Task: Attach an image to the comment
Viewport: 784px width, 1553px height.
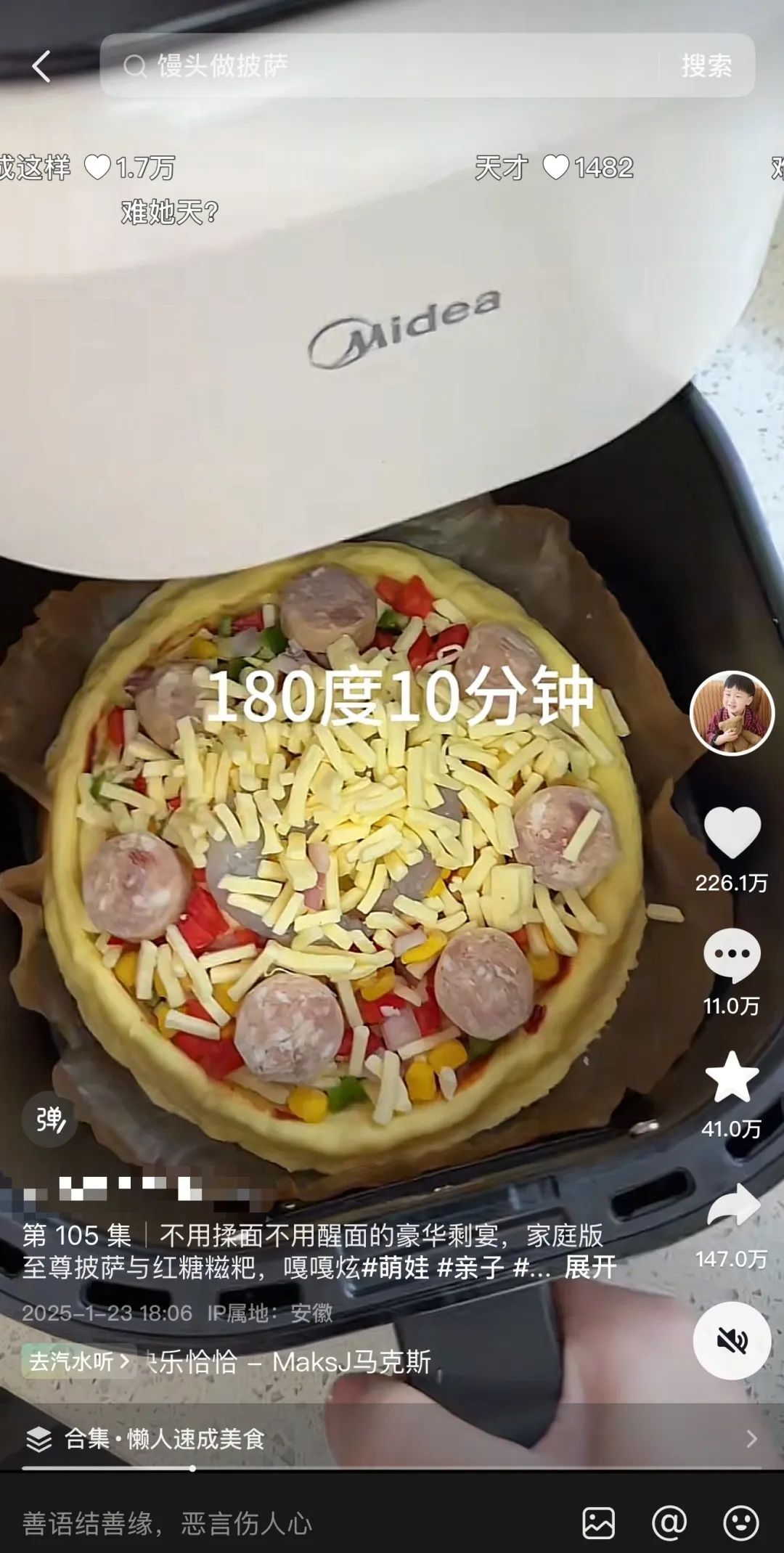Action: pos(598,1523)
